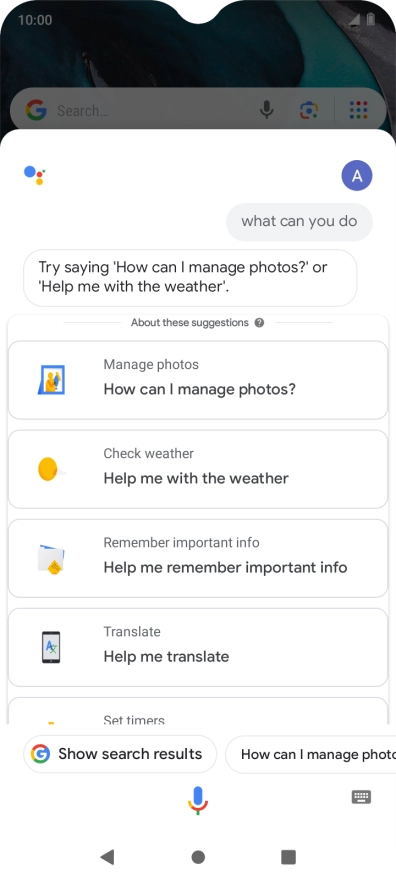Select the Check weather suggestion card
Screen dimensions: 396x880
(198, 469)
